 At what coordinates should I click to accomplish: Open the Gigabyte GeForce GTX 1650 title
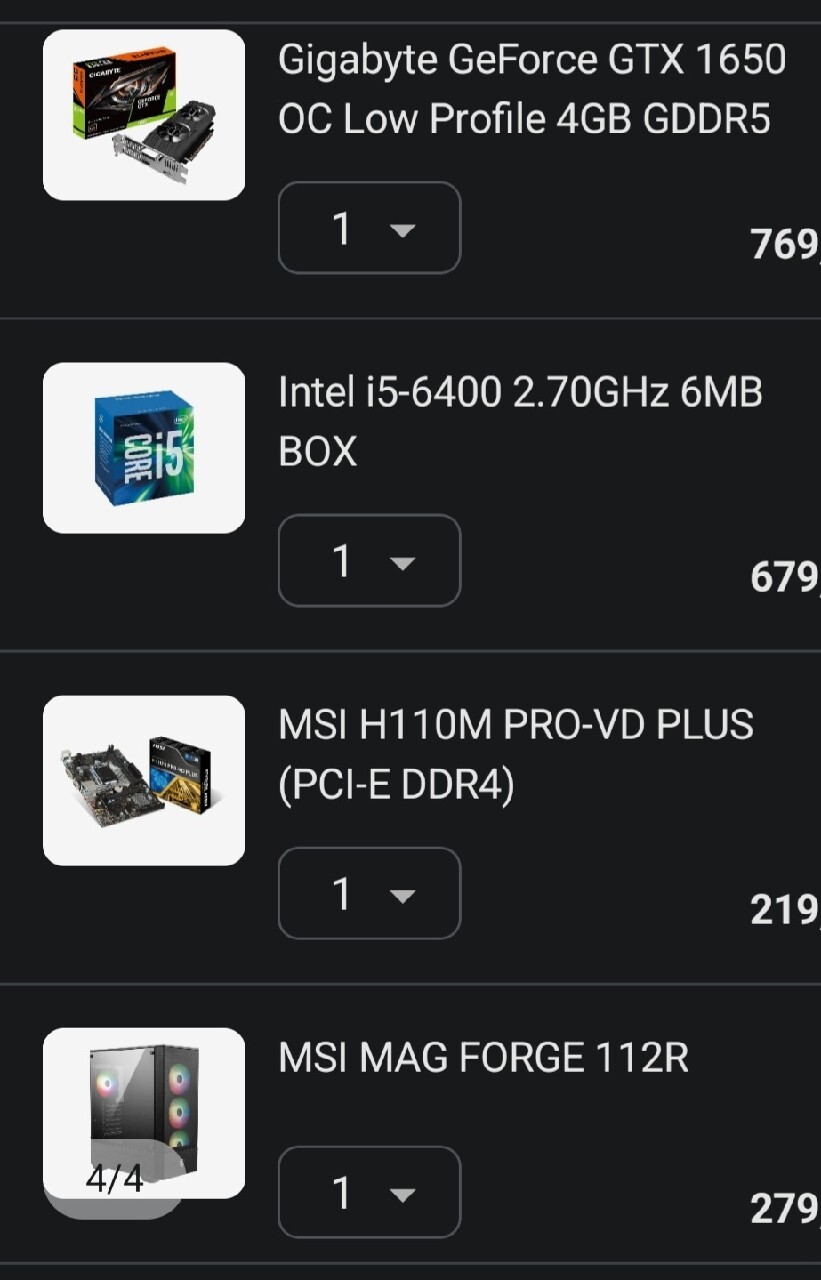point(531,90)
